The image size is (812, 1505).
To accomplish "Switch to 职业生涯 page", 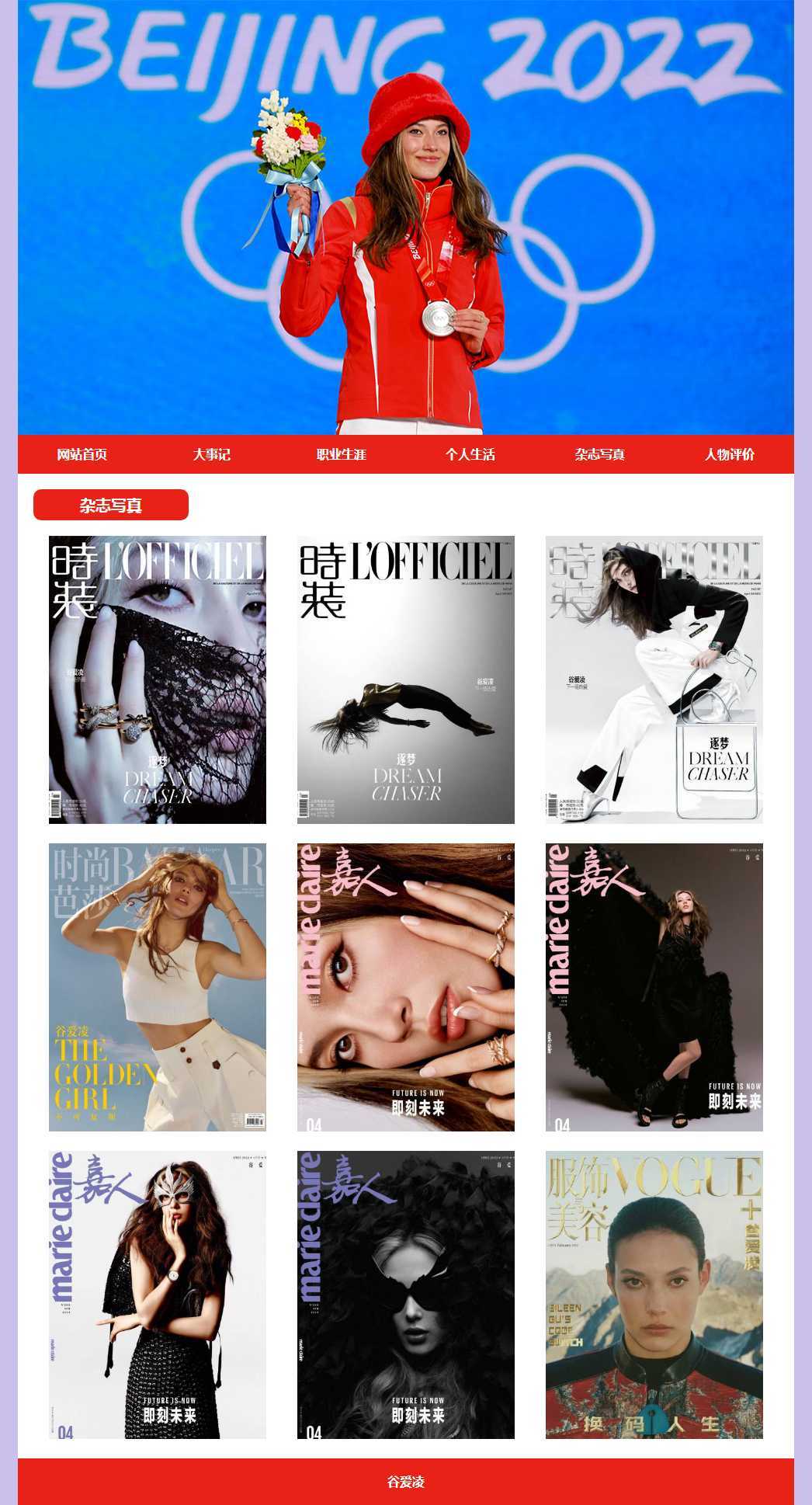I will 341,454.
